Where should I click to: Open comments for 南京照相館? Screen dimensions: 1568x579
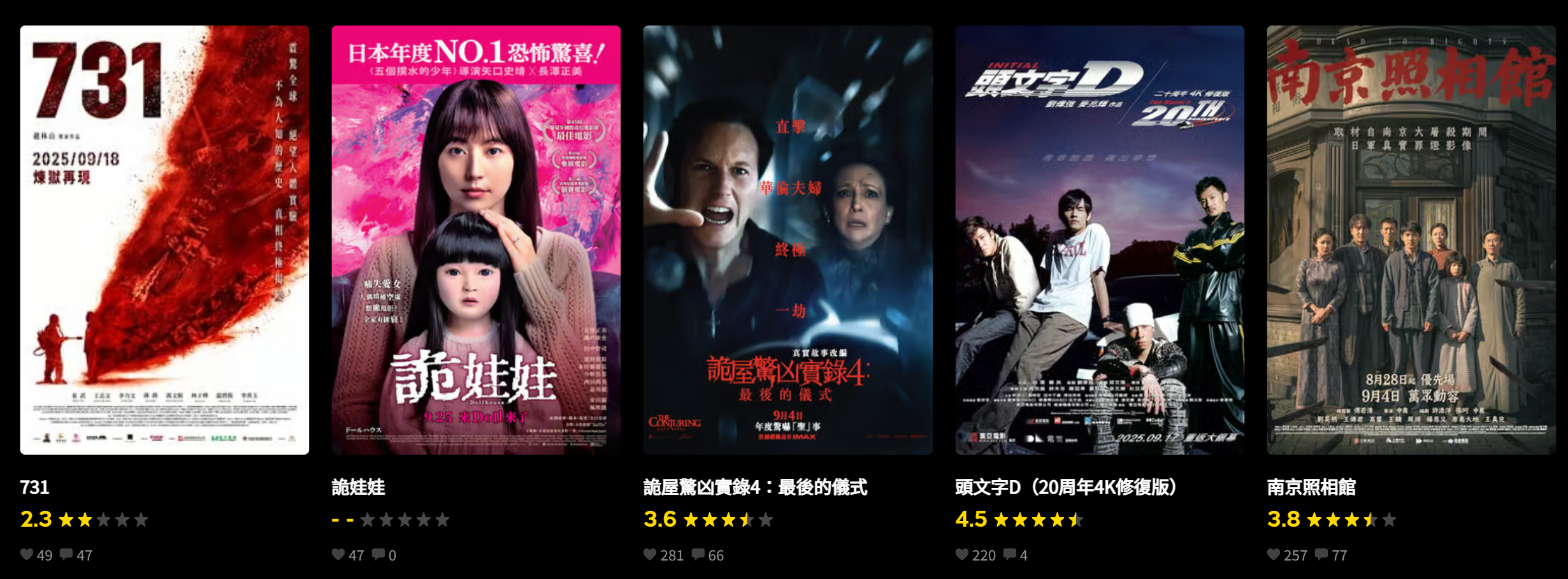coord(1322,555)
